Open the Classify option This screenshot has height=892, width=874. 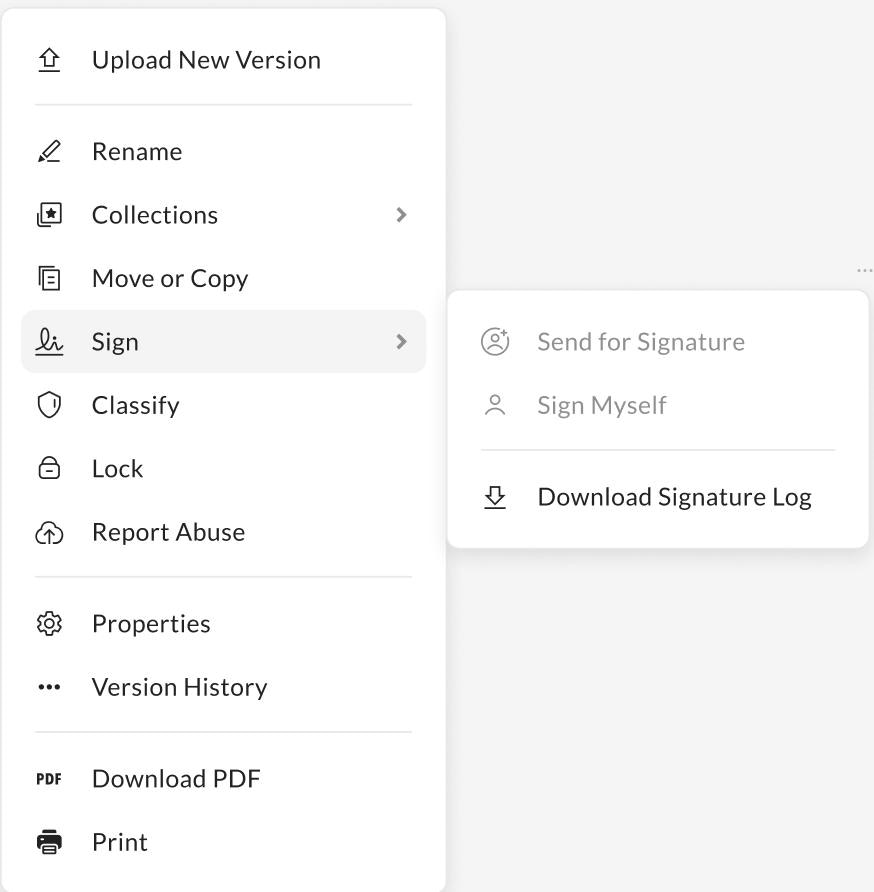tap(135, 406)
